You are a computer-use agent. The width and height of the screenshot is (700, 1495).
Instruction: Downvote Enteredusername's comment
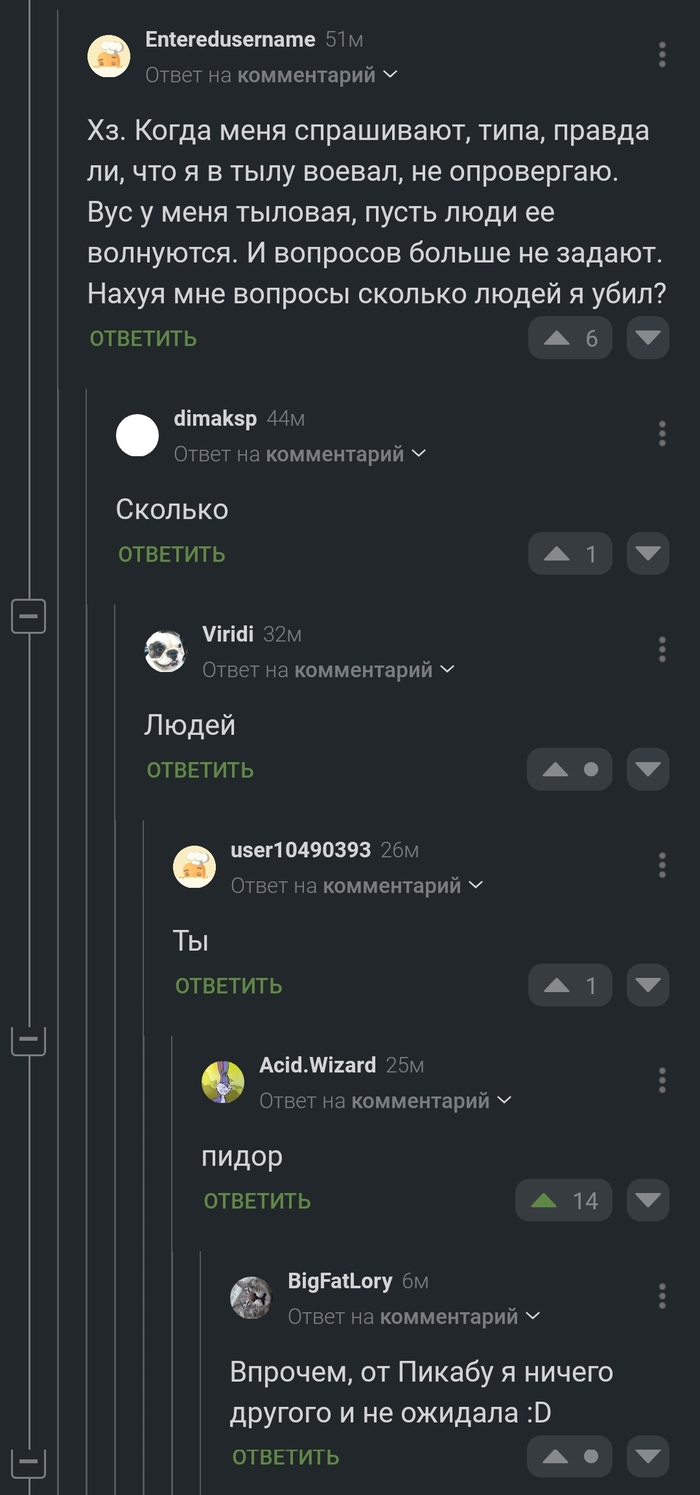(648, 338)
